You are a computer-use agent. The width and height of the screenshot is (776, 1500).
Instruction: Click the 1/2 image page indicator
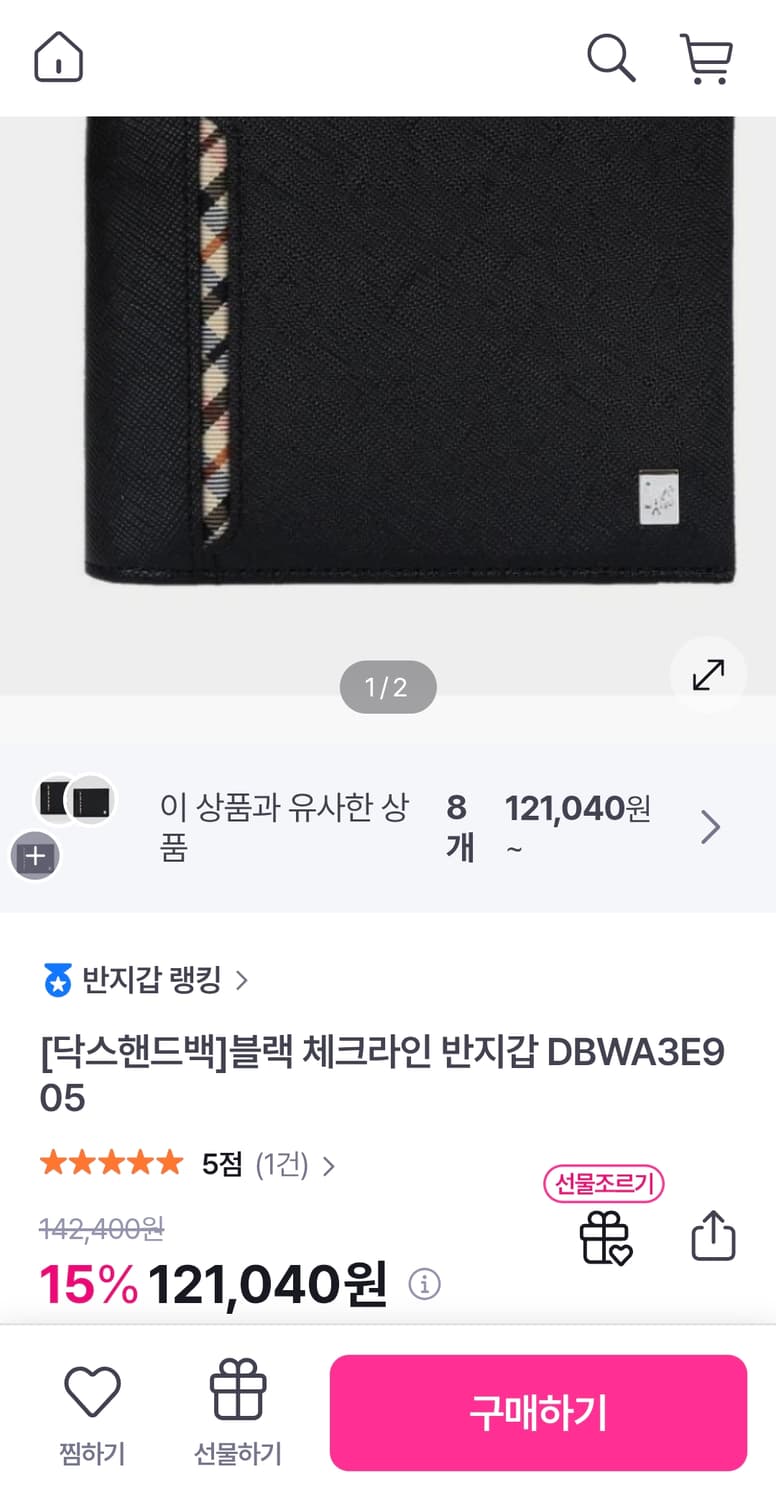388,686
